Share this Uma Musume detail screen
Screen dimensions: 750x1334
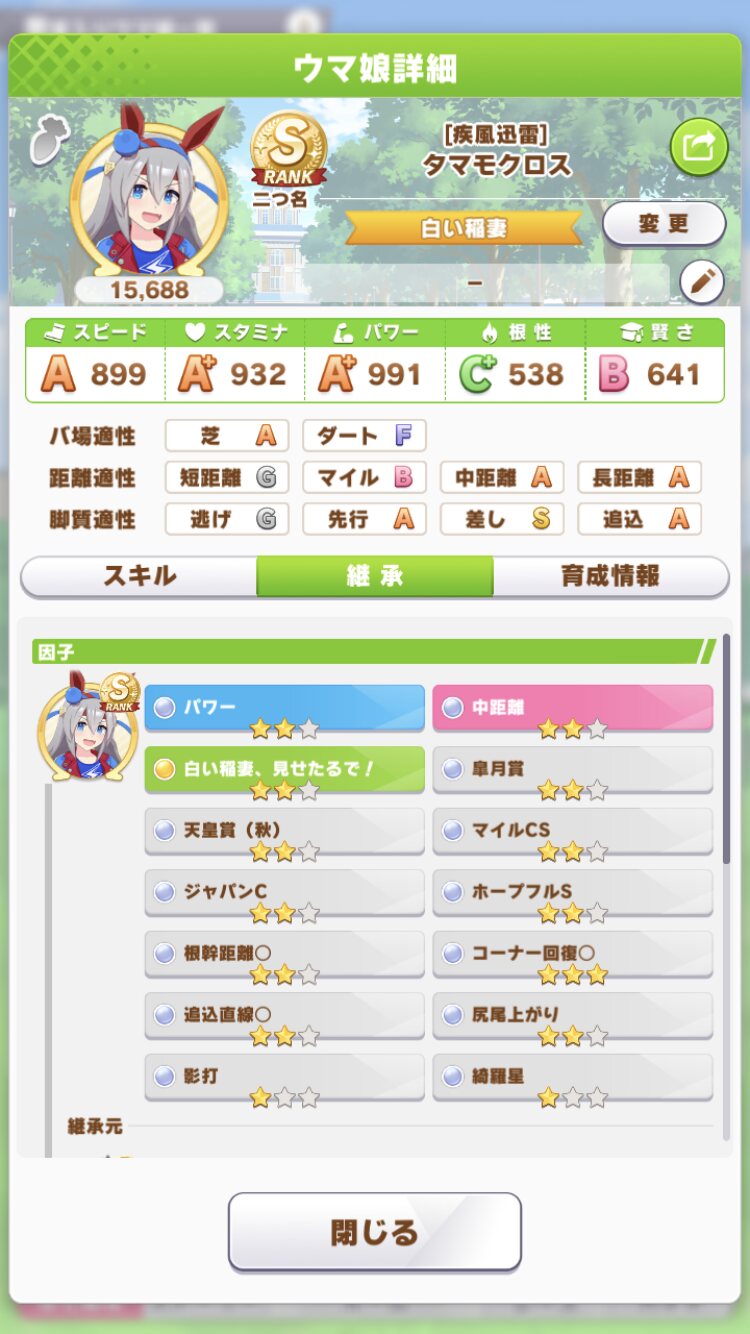(x=698, y=147)
